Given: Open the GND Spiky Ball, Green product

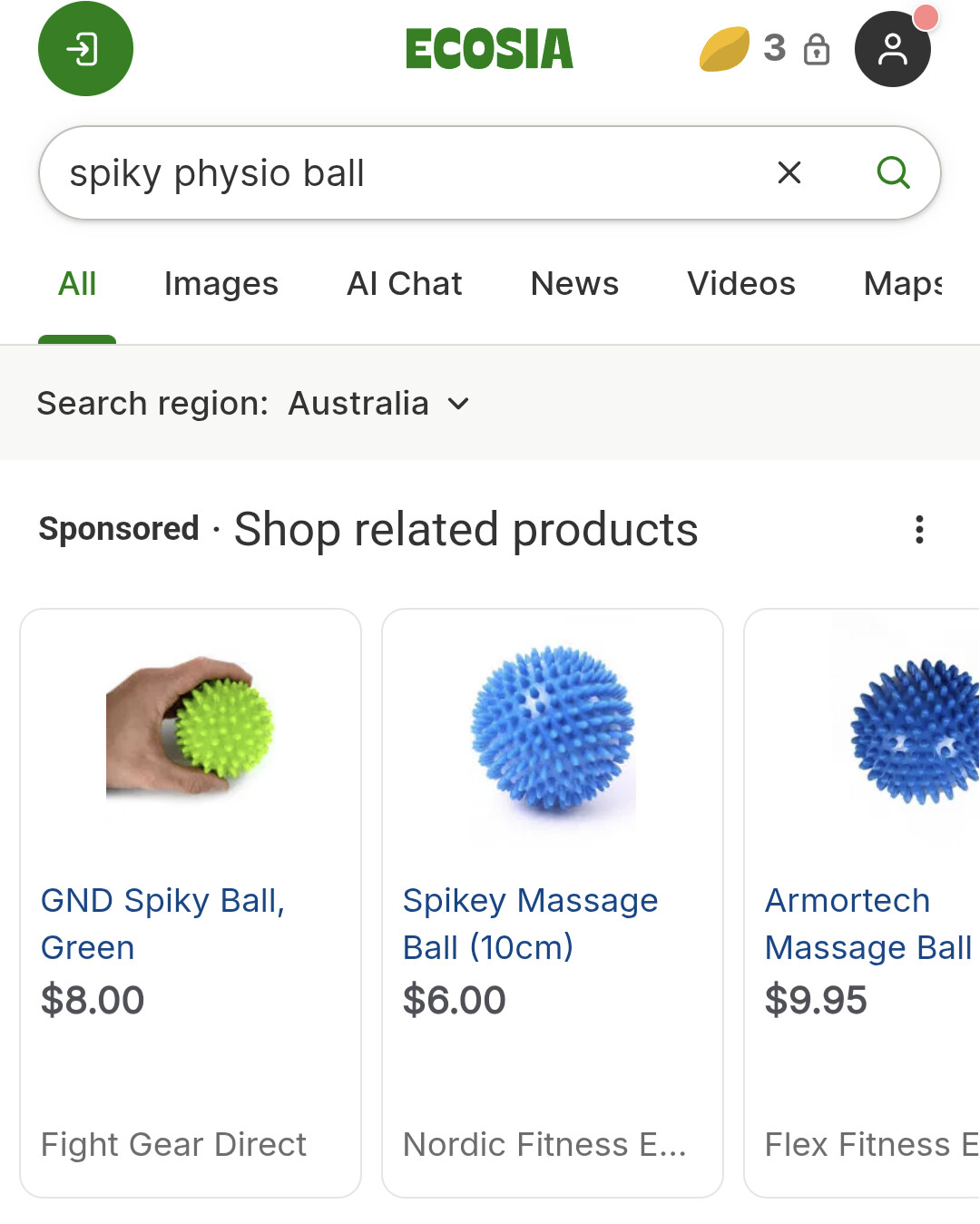Looking at the screenshot, I should (x=163, y=923).
